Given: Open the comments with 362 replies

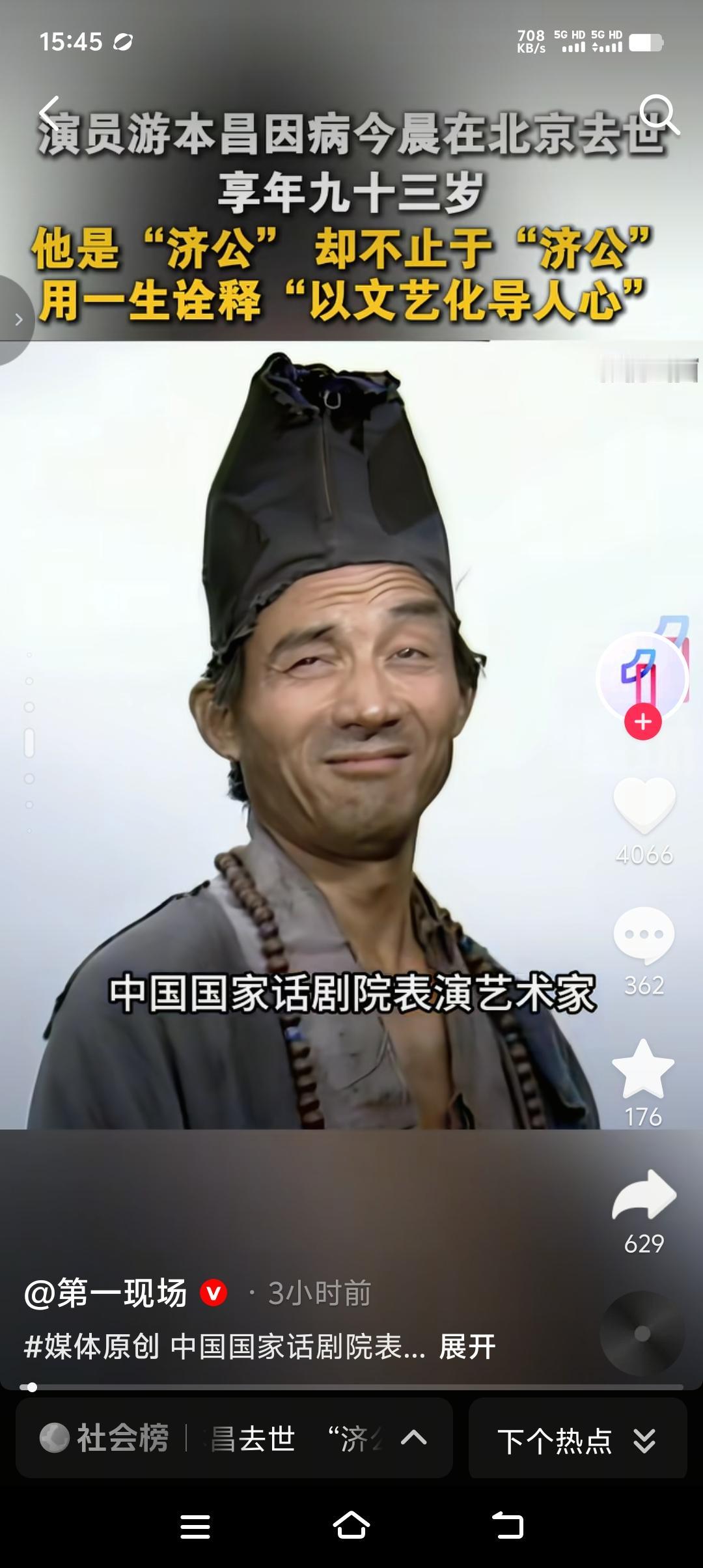Looking at the screenshot, I should click(x=644, y=935).
